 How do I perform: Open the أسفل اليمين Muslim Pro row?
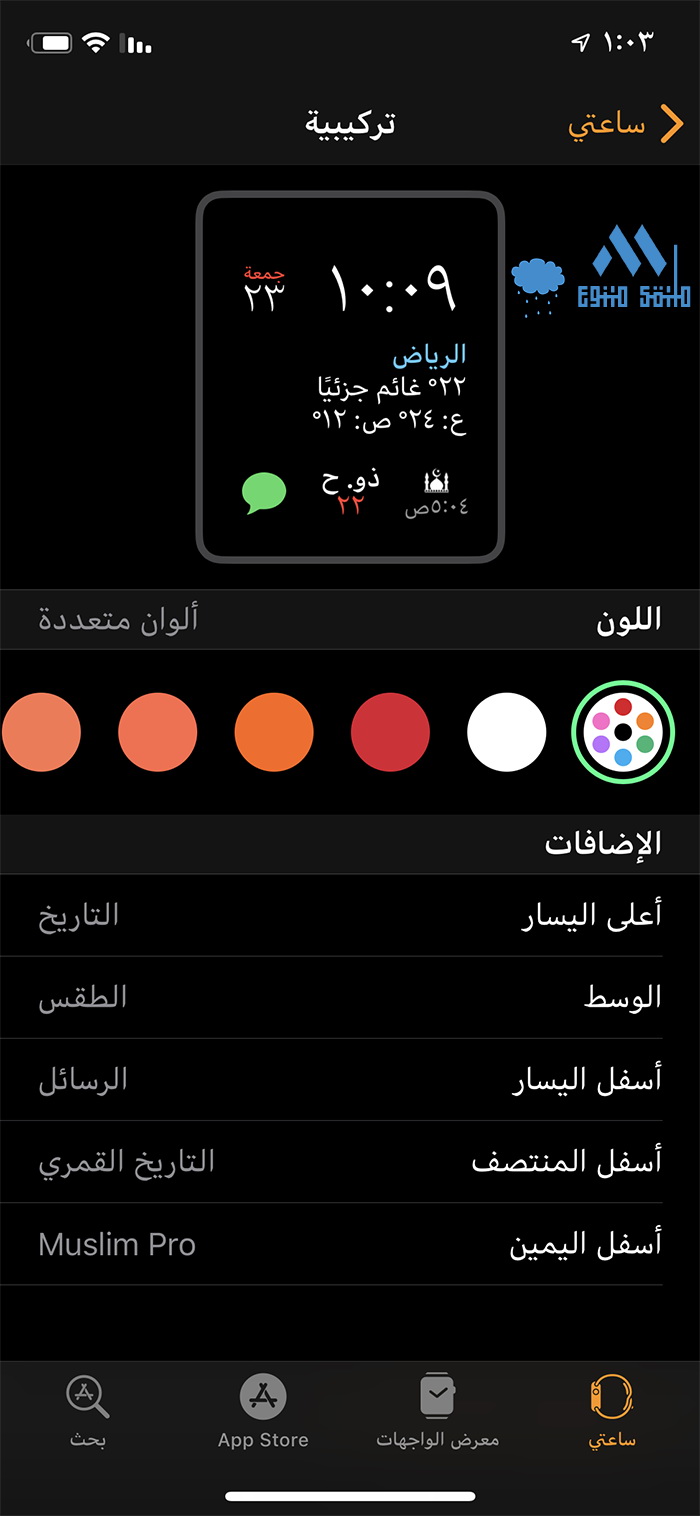tap(350, 1244)
